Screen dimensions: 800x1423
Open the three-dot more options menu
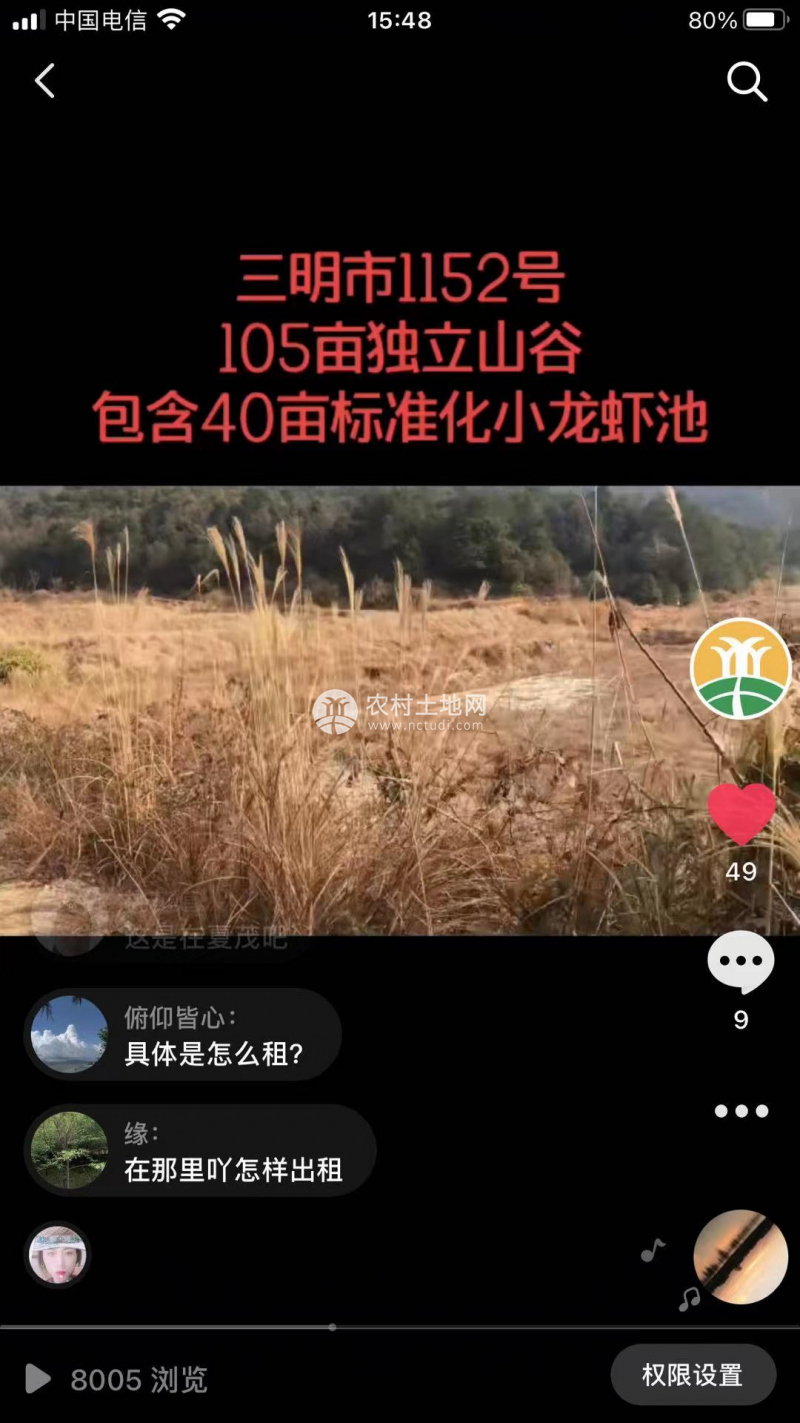point(741,1111)
